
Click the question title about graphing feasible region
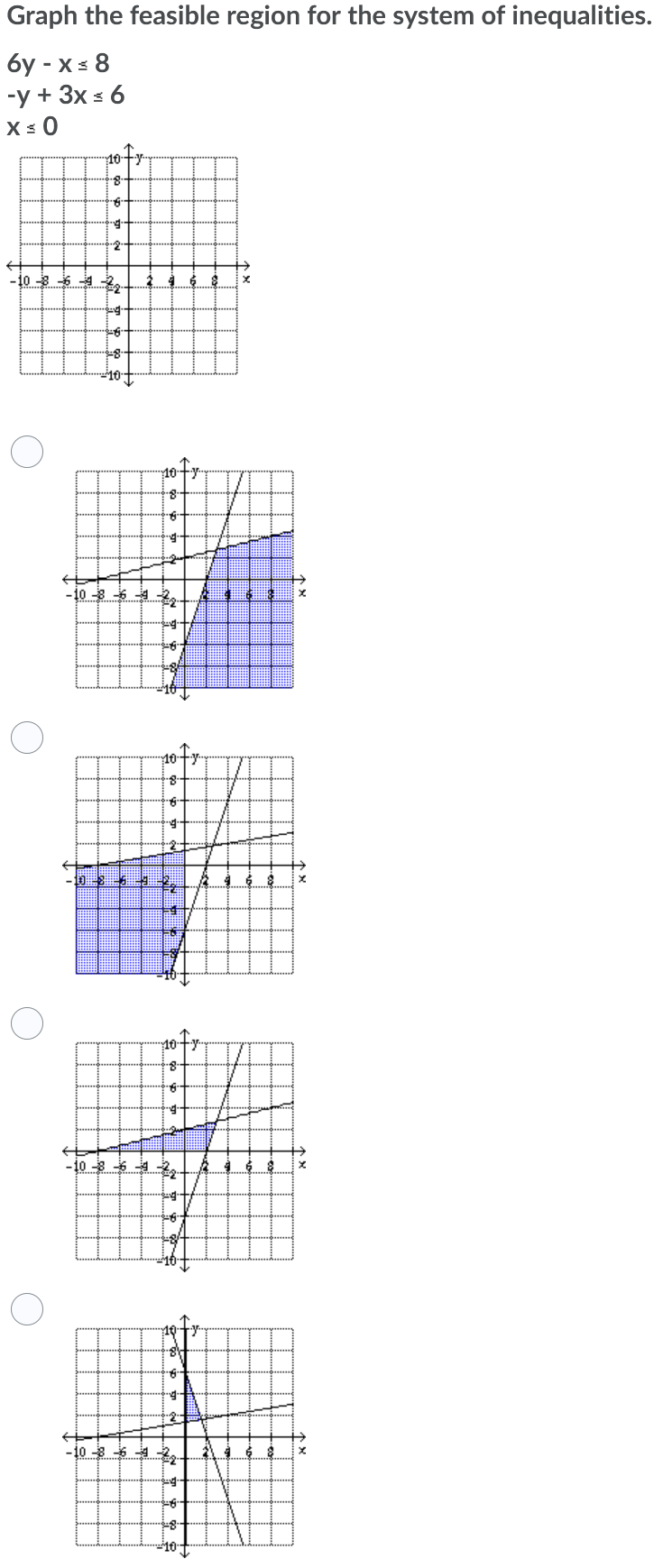click(x=331, y=15)
